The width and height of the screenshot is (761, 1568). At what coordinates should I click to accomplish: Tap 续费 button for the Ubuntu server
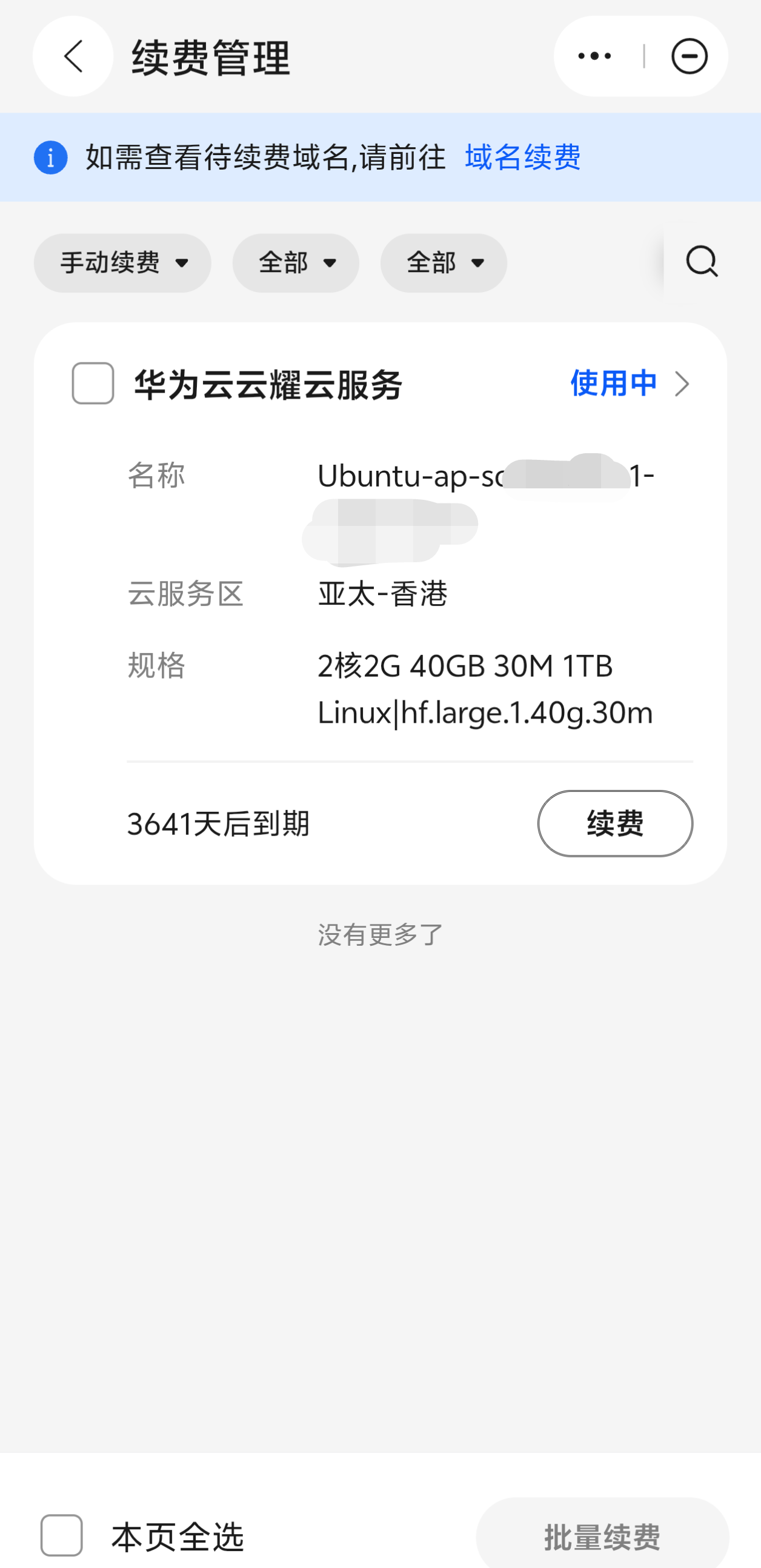615,823
